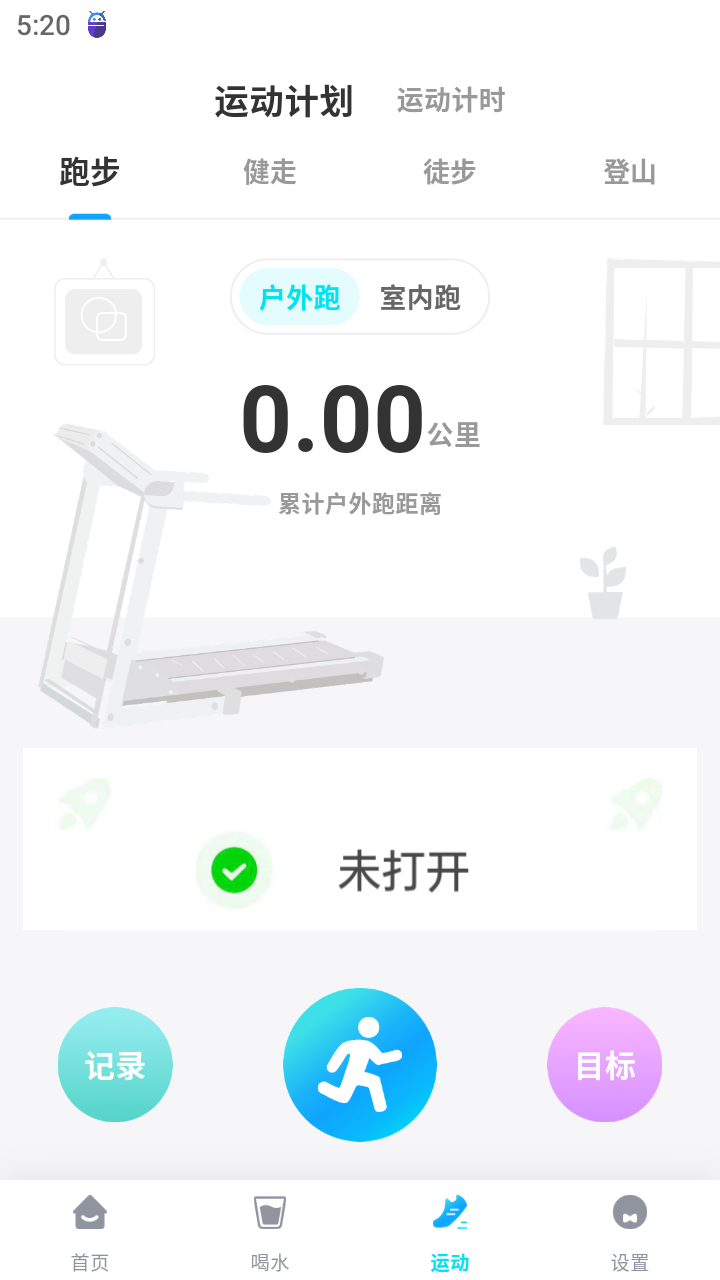This screenshot has height=1280, width=720.
Task: Open the 设置 settings tab
Action: [x=629, y=1232]
